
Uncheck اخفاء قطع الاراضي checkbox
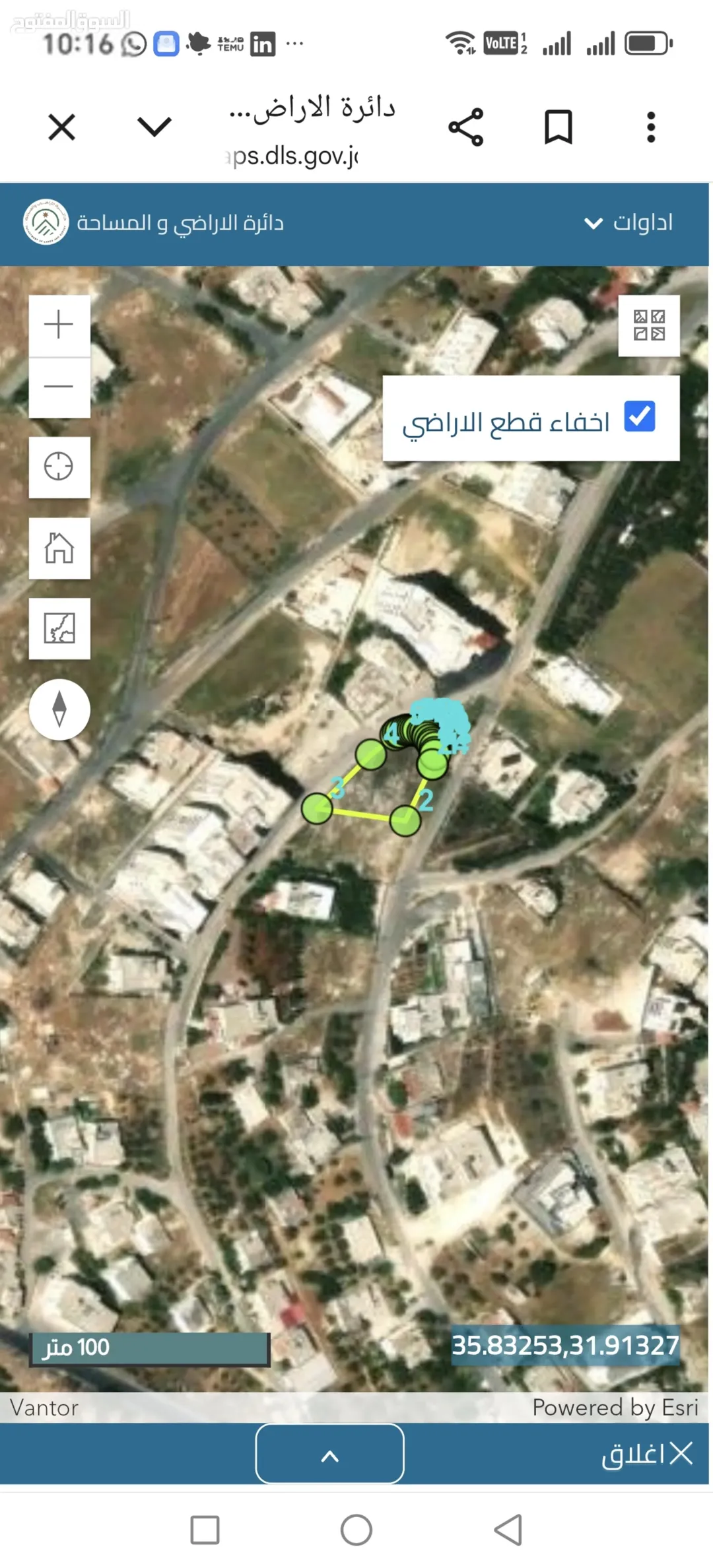coord(640,416)
